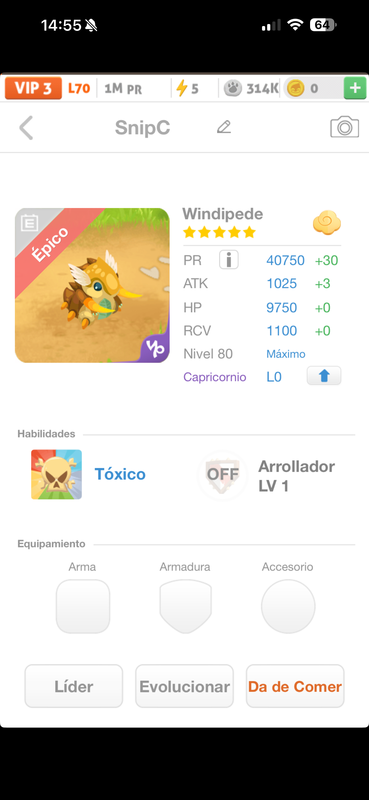Toggle the Arrollador LV 1 skill
The height and width of the screenshot is (800, 369).
(223, 475)
